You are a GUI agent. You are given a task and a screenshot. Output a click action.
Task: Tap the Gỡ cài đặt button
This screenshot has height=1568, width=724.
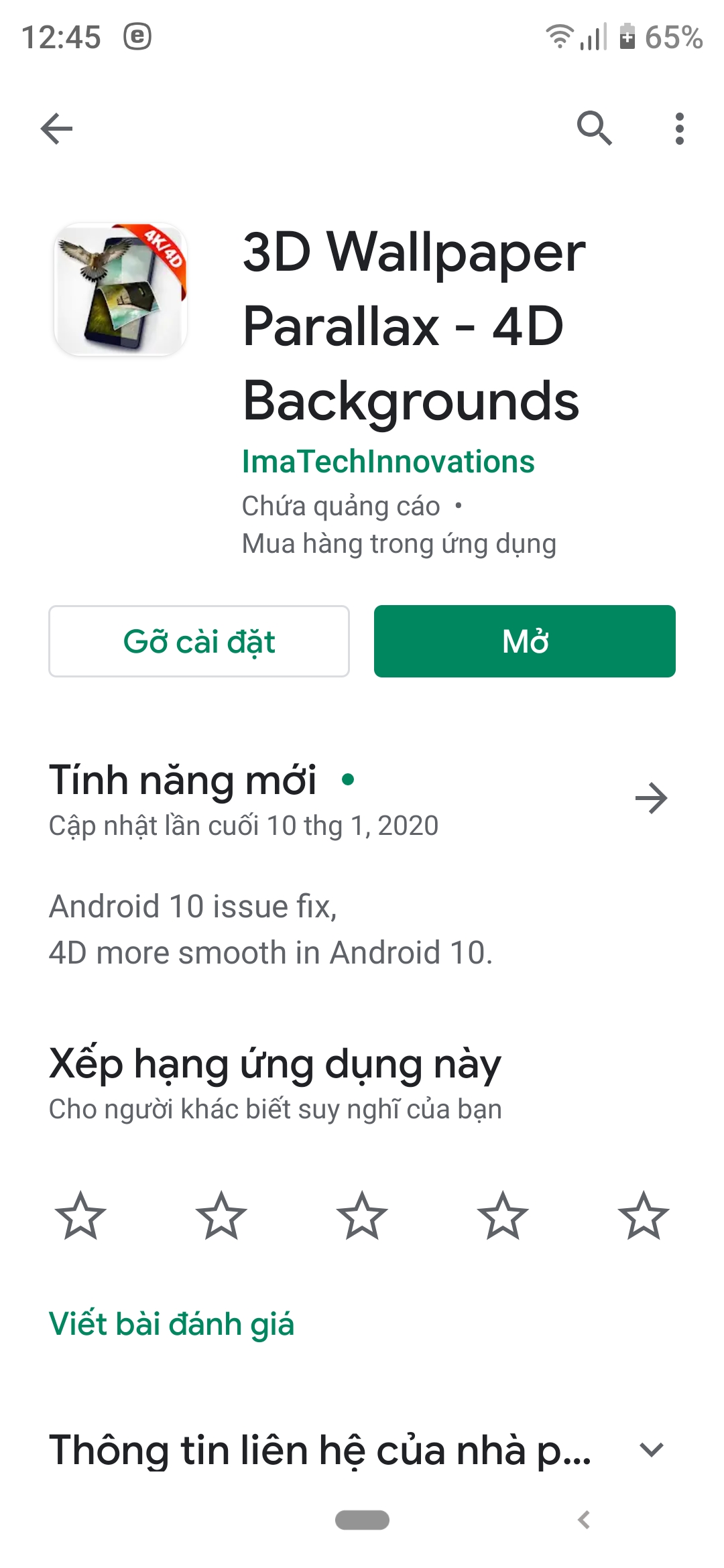[199, 641]
